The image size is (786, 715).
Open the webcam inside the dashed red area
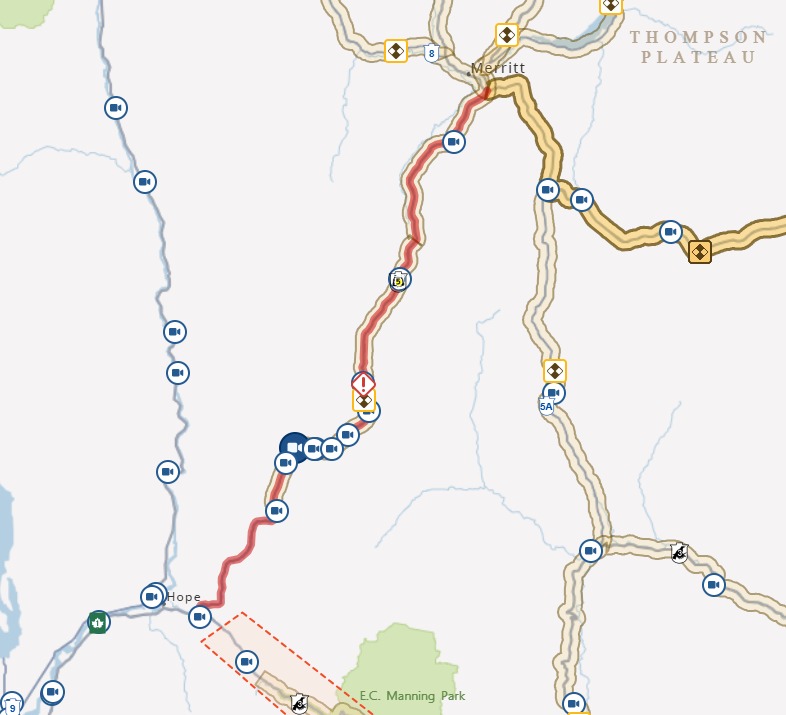click(246, 661)
